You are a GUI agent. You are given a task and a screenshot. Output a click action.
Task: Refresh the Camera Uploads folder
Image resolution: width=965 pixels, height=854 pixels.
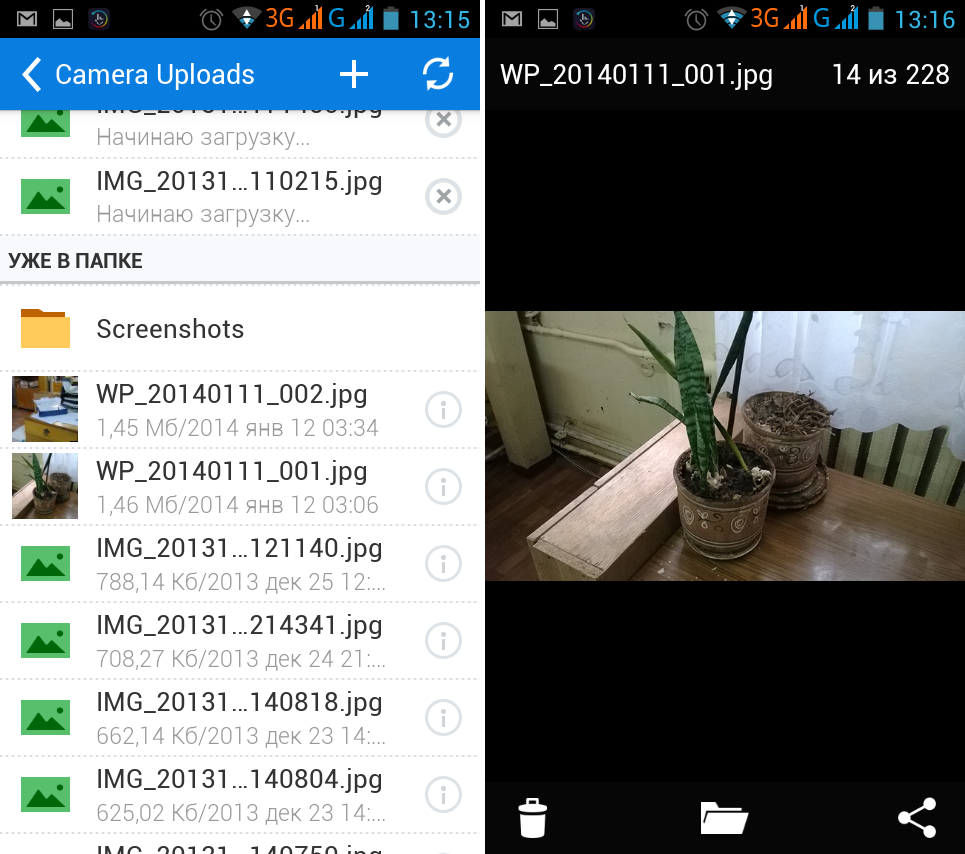438,74
